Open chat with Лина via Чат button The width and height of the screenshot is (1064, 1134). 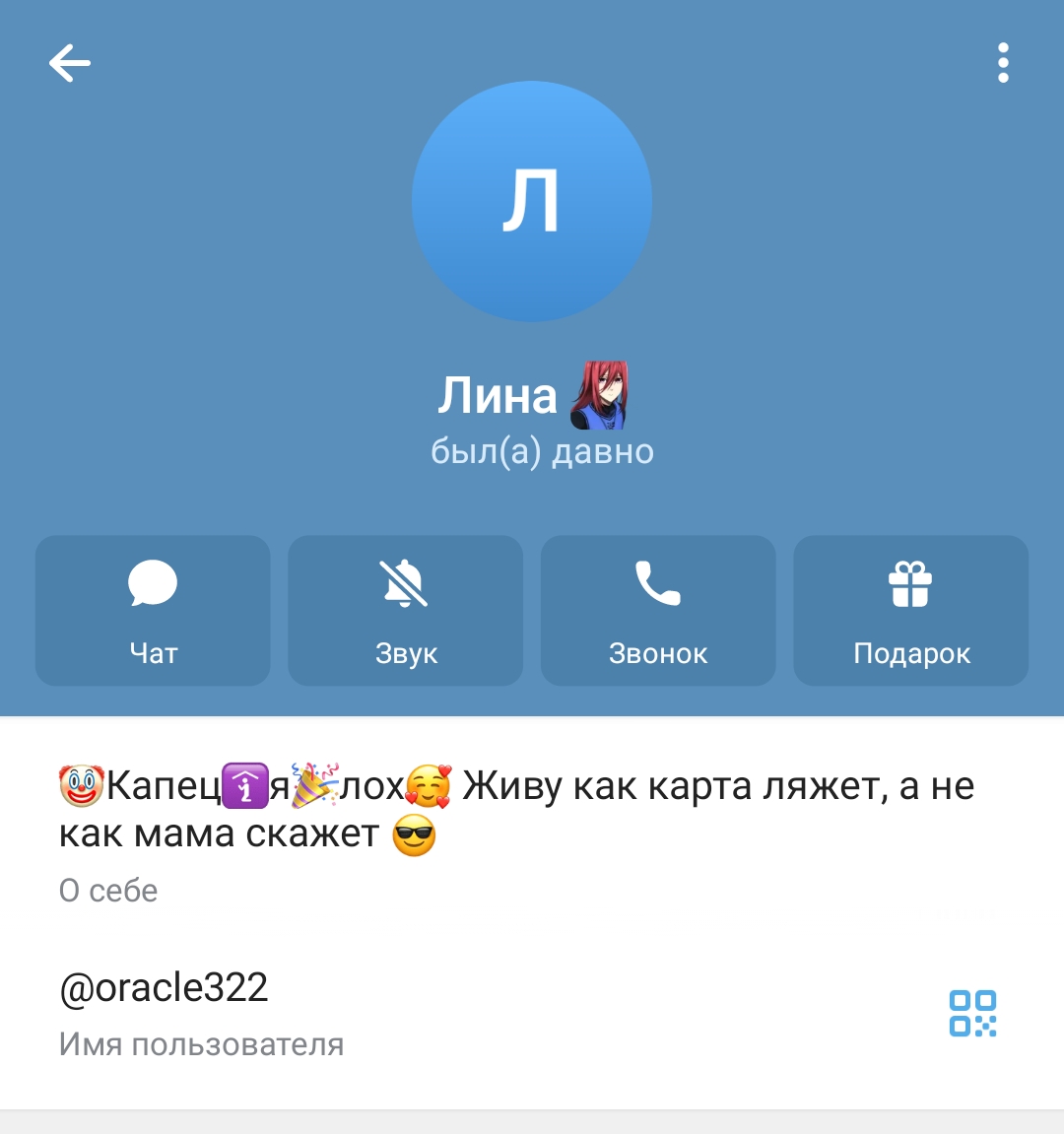(x=153, y=610)
